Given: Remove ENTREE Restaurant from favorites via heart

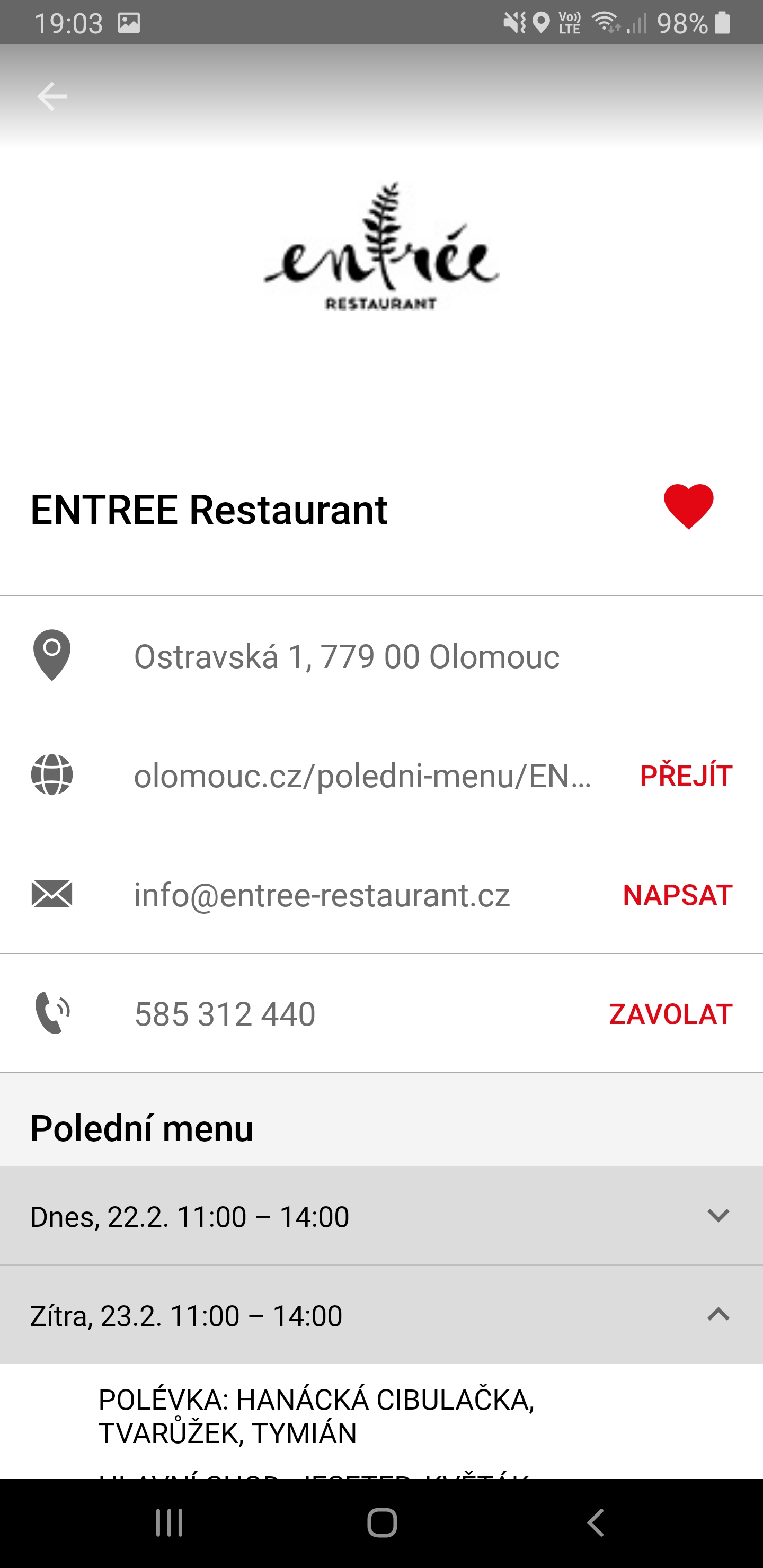Looking at the screenshot, I should 688,506.
